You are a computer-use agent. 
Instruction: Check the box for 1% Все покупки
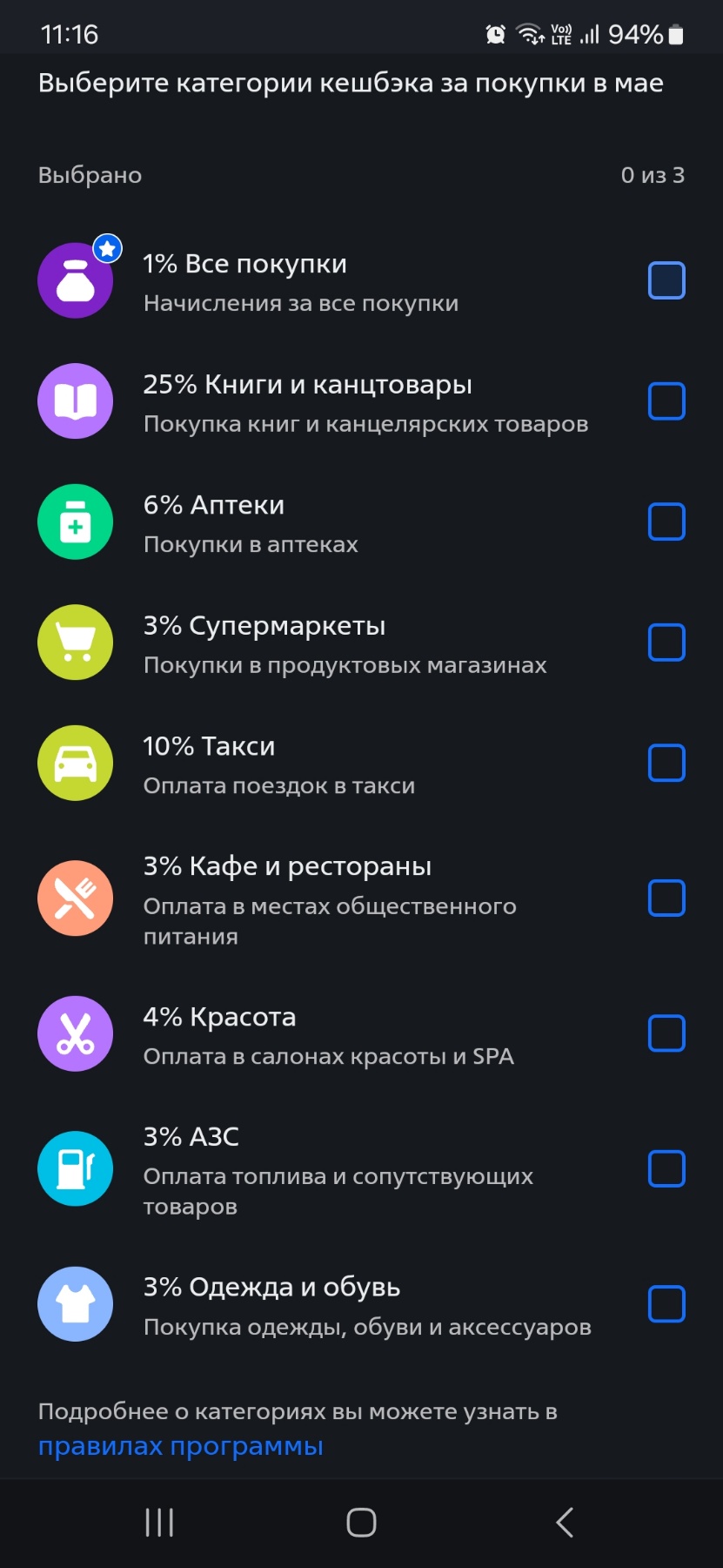(x=666, y=280)
